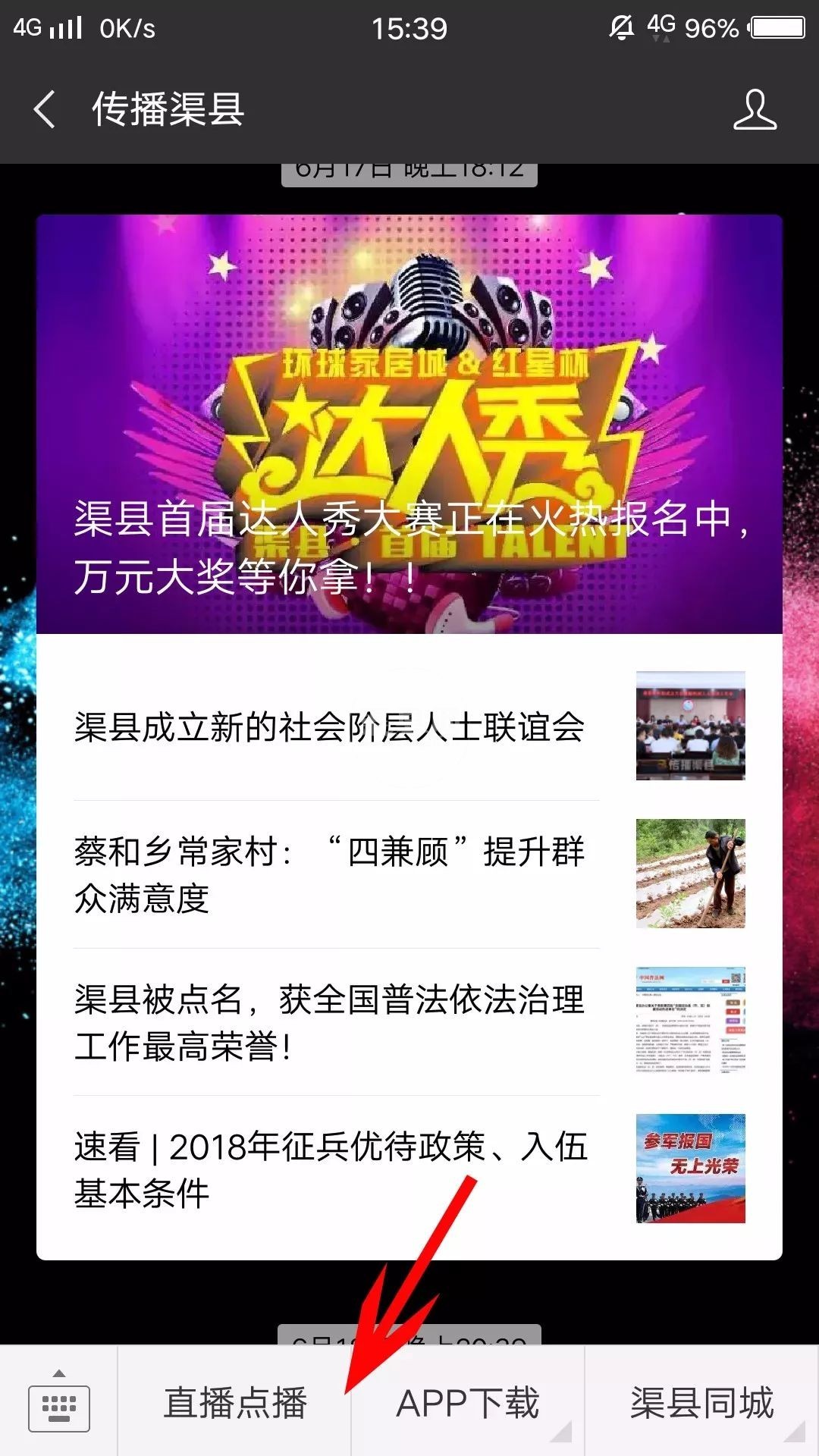Viewport: 819px width, 1456px height.
Task: Open the 直播点播 menu
Action: (x=235, y=1403)
